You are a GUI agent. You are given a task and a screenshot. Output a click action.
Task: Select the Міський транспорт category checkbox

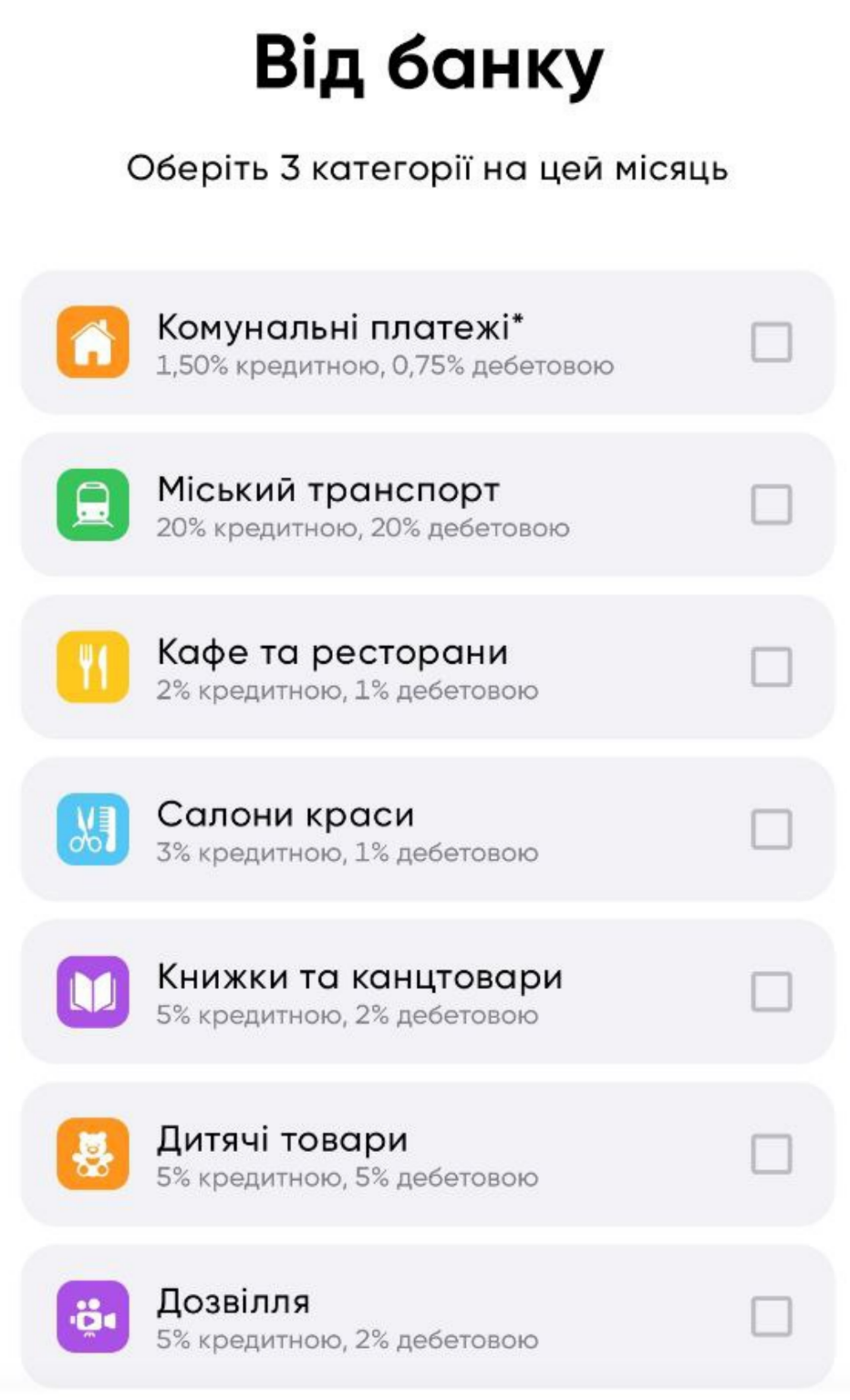tap(771, 505)
